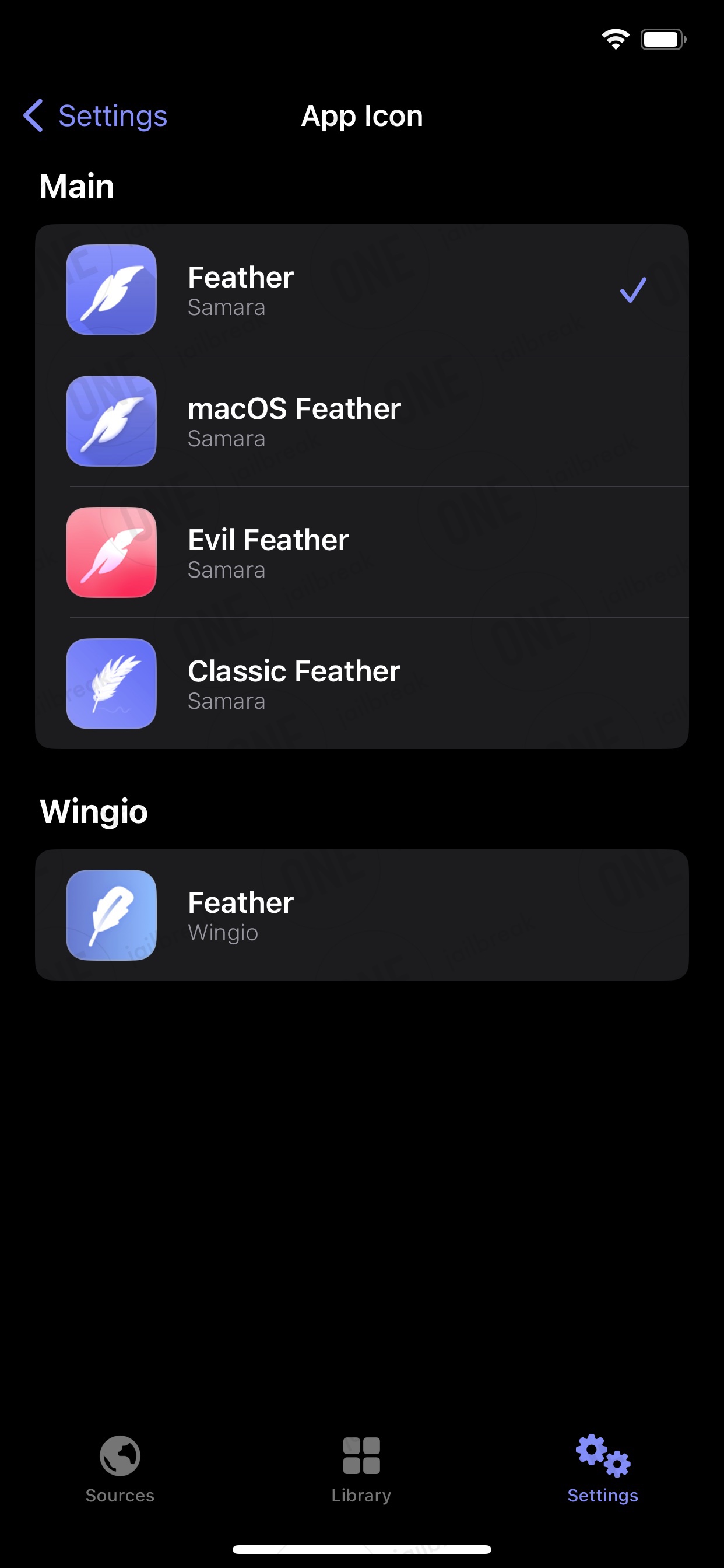Go back to Settings

click(x=96, y=116)
